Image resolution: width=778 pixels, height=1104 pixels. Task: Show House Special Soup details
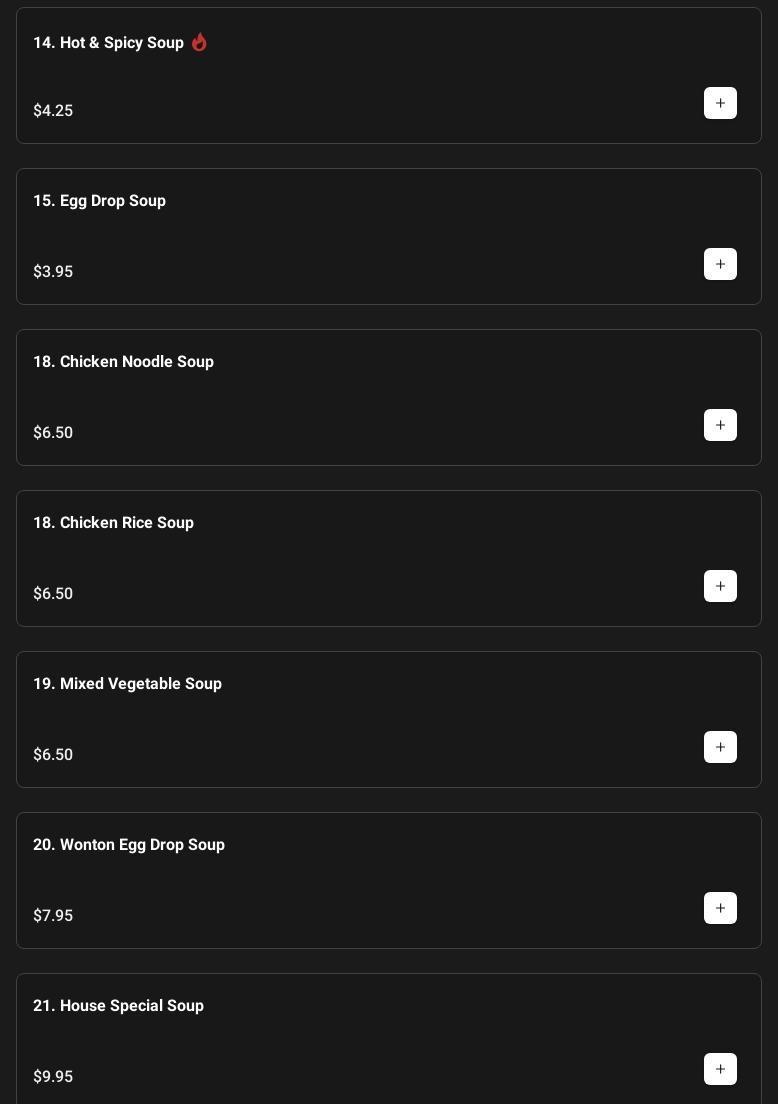118,1006
